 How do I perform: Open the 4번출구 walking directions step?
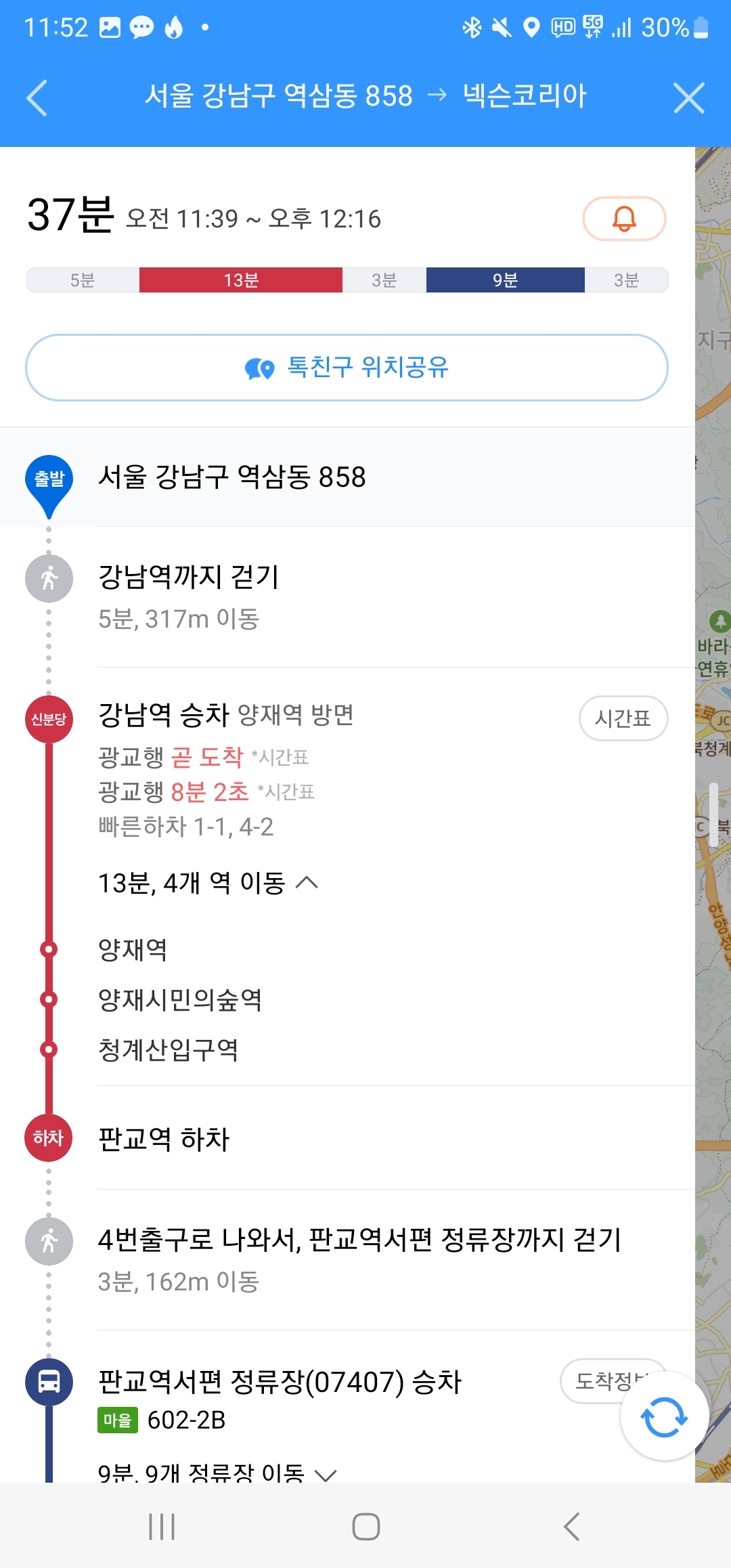pyautogui.click(x=396, y=1259)
